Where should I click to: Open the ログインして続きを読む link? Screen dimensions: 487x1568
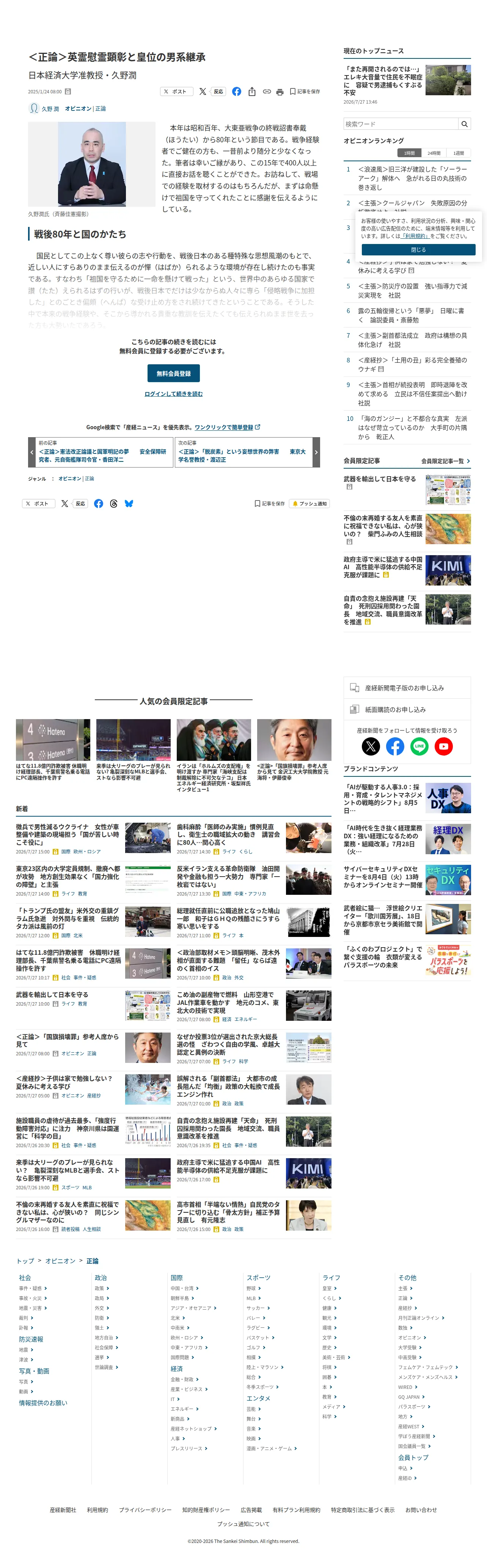click(173, 394)
